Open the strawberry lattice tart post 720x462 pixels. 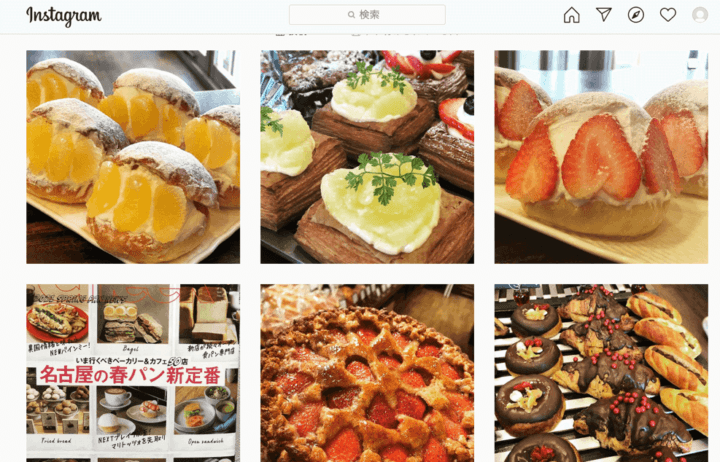pyautogui.click(x=367, y=373)
